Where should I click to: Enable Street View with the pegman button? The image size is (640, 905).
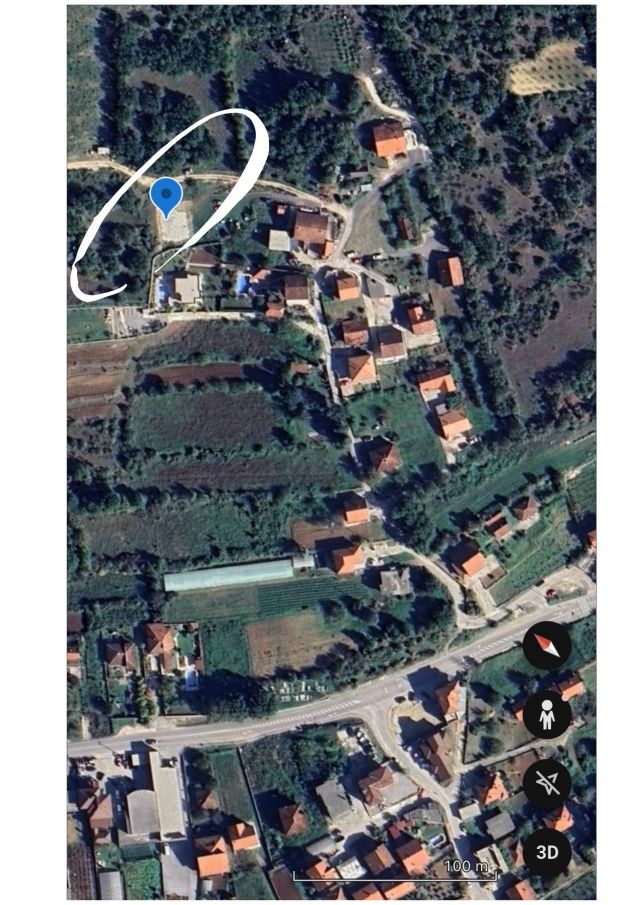(x=547, y=715)
